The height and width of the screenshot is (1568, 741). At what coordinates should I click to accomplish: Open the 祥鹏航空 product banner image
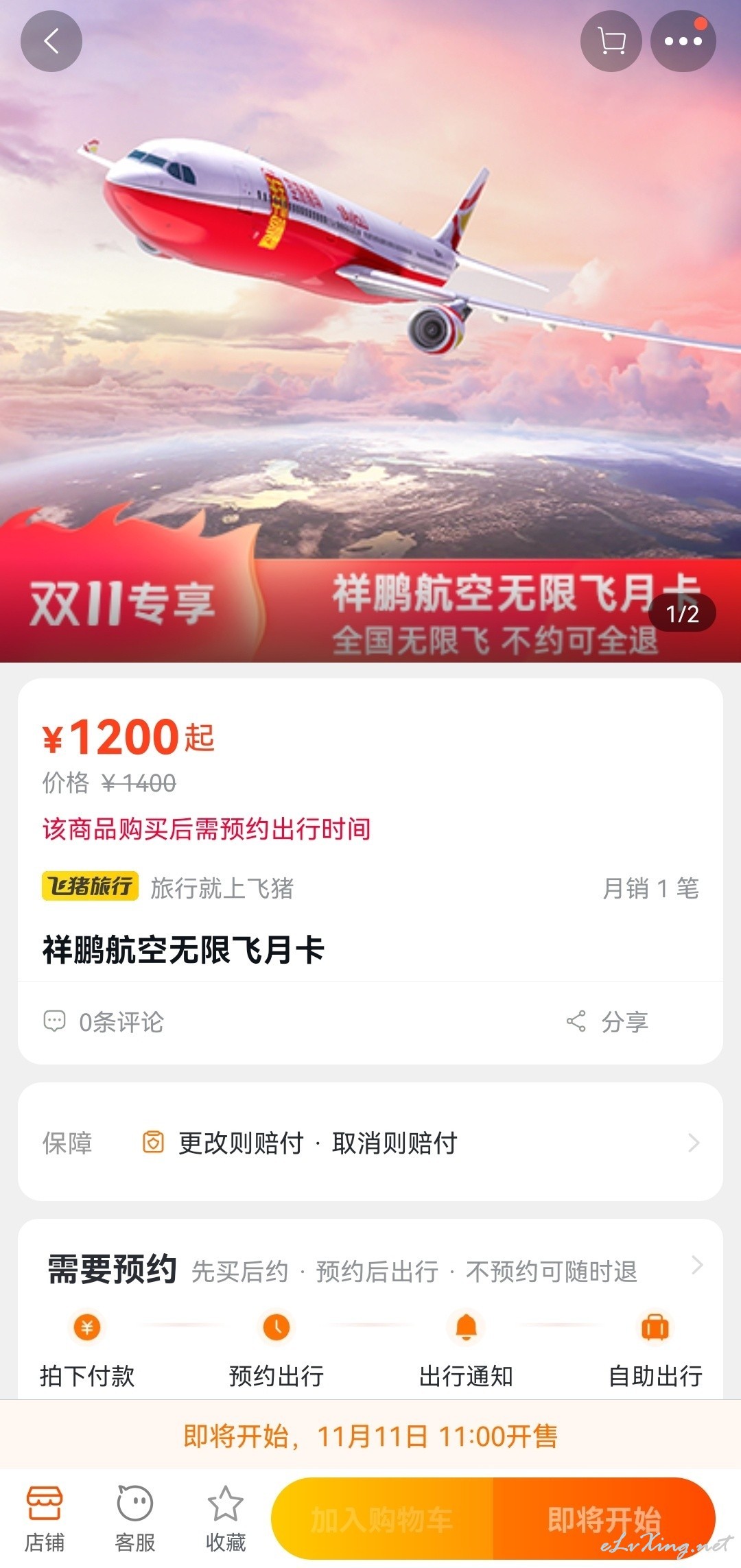click(x=370, y=331)
